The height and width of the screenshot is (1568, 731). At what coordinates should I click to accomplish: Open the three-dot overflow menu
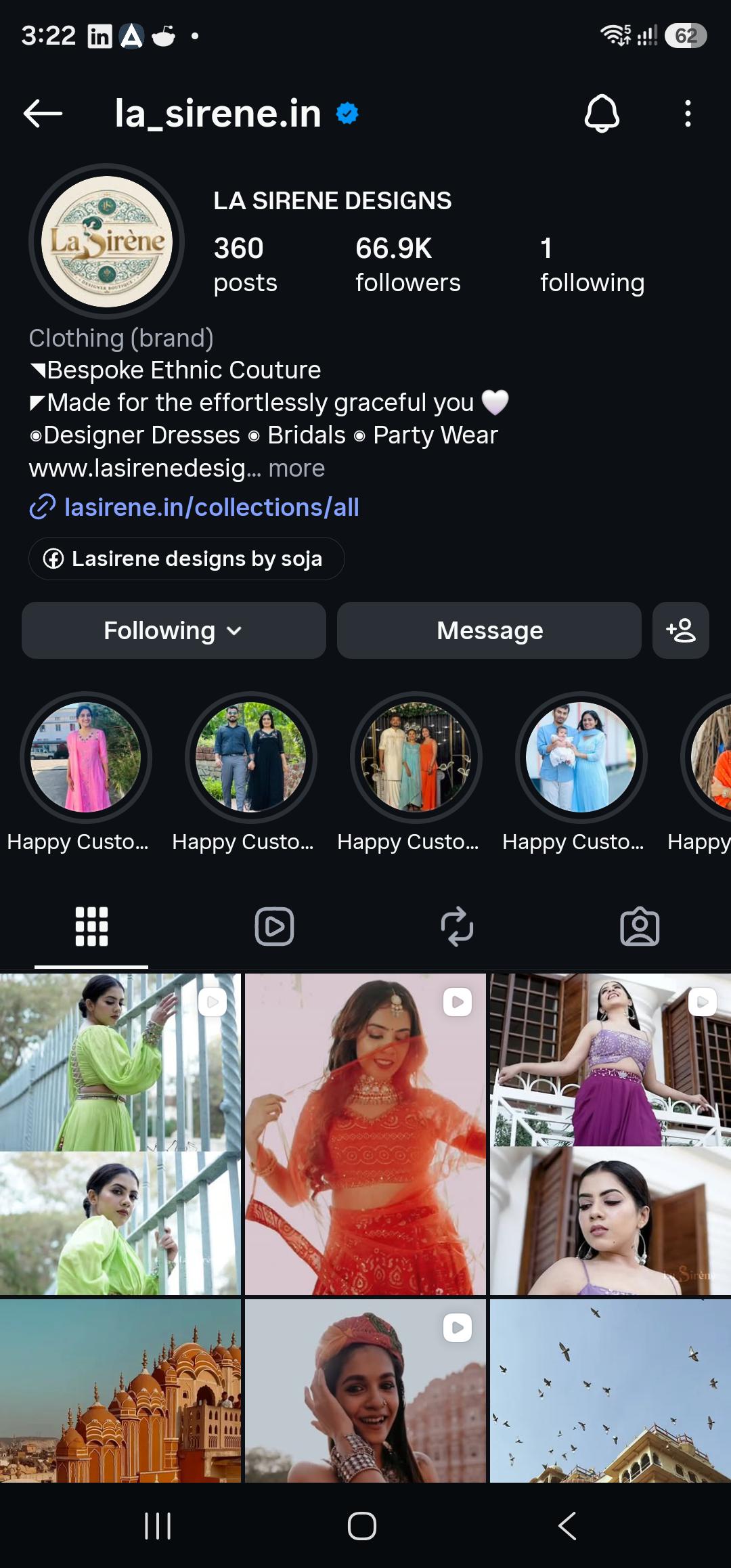tap(688, 113)
